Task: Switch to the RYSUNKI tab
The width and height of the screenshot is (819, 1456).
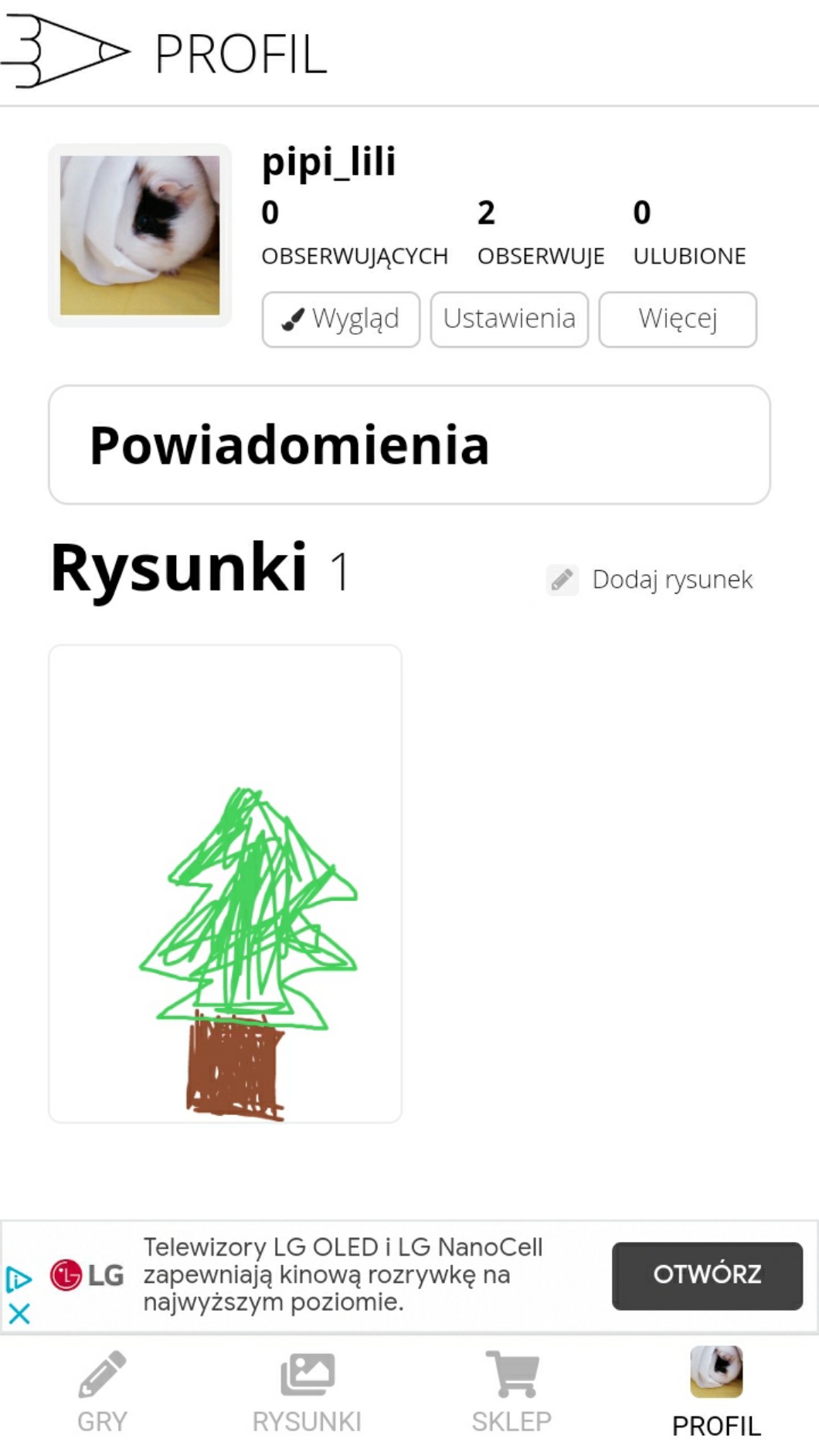Action: (x=307, y=1393)
